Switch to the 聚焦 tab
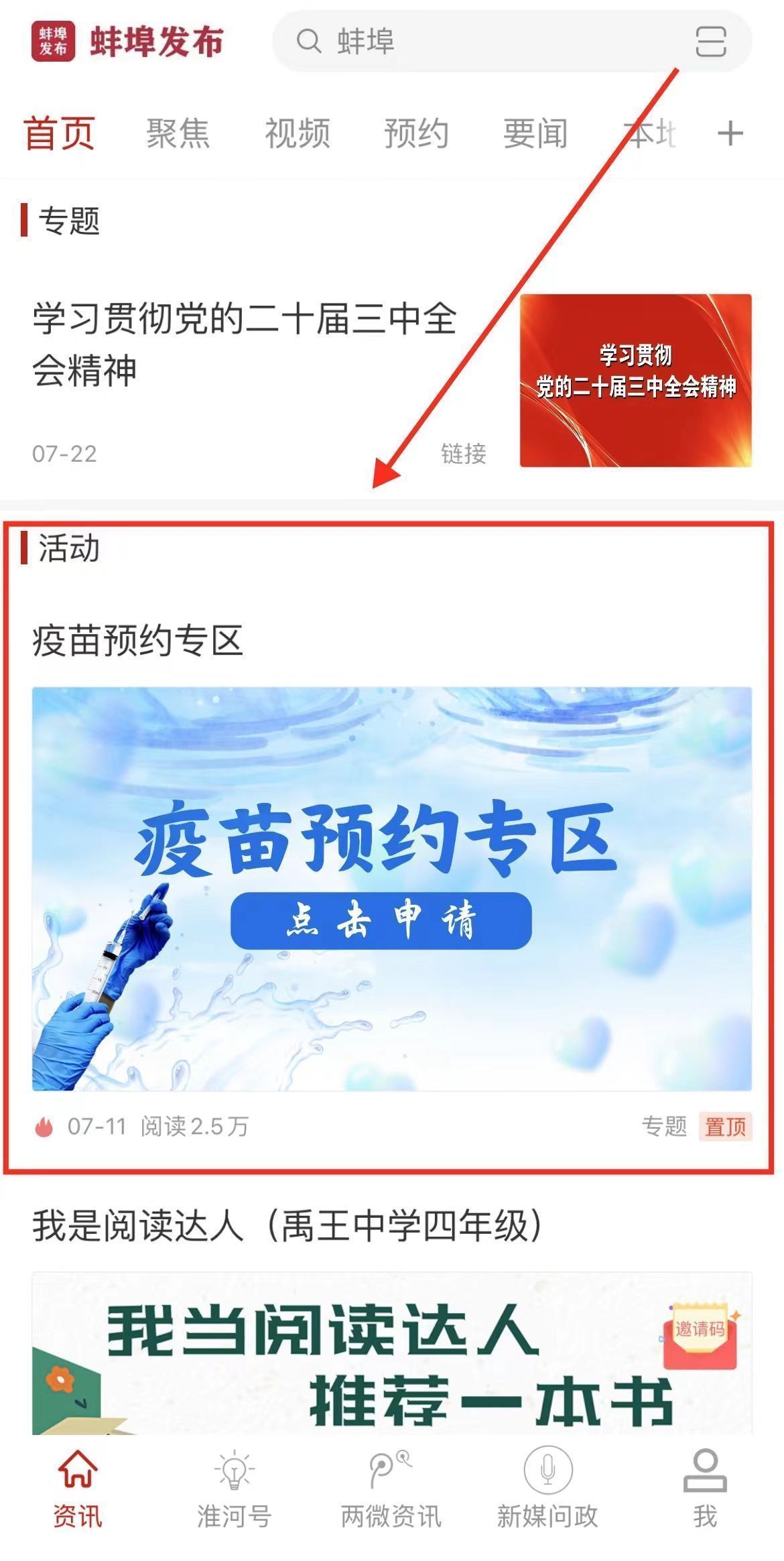 (x=178, y=133)
